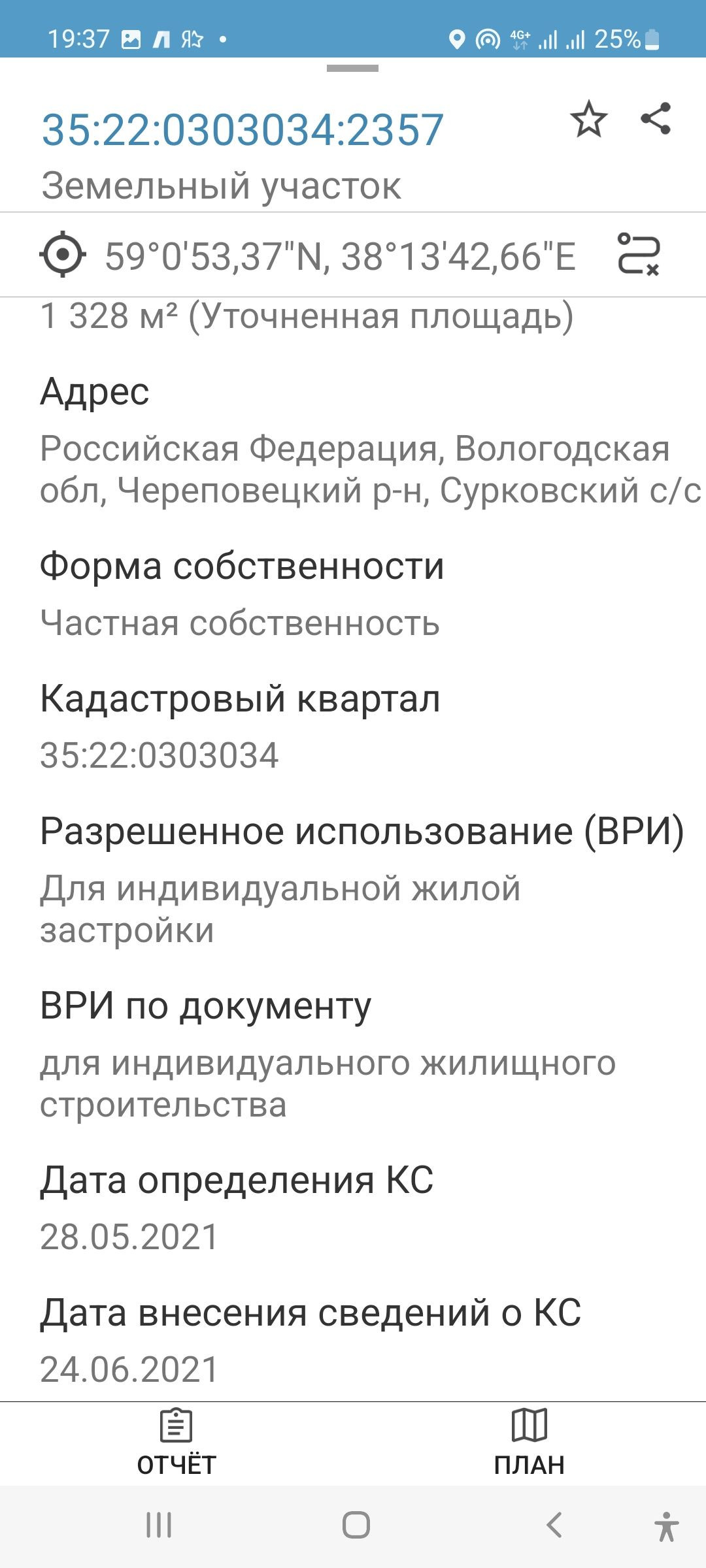706x1568 pixels.
Task: Center map on plot coordinates
Action: 63,254
